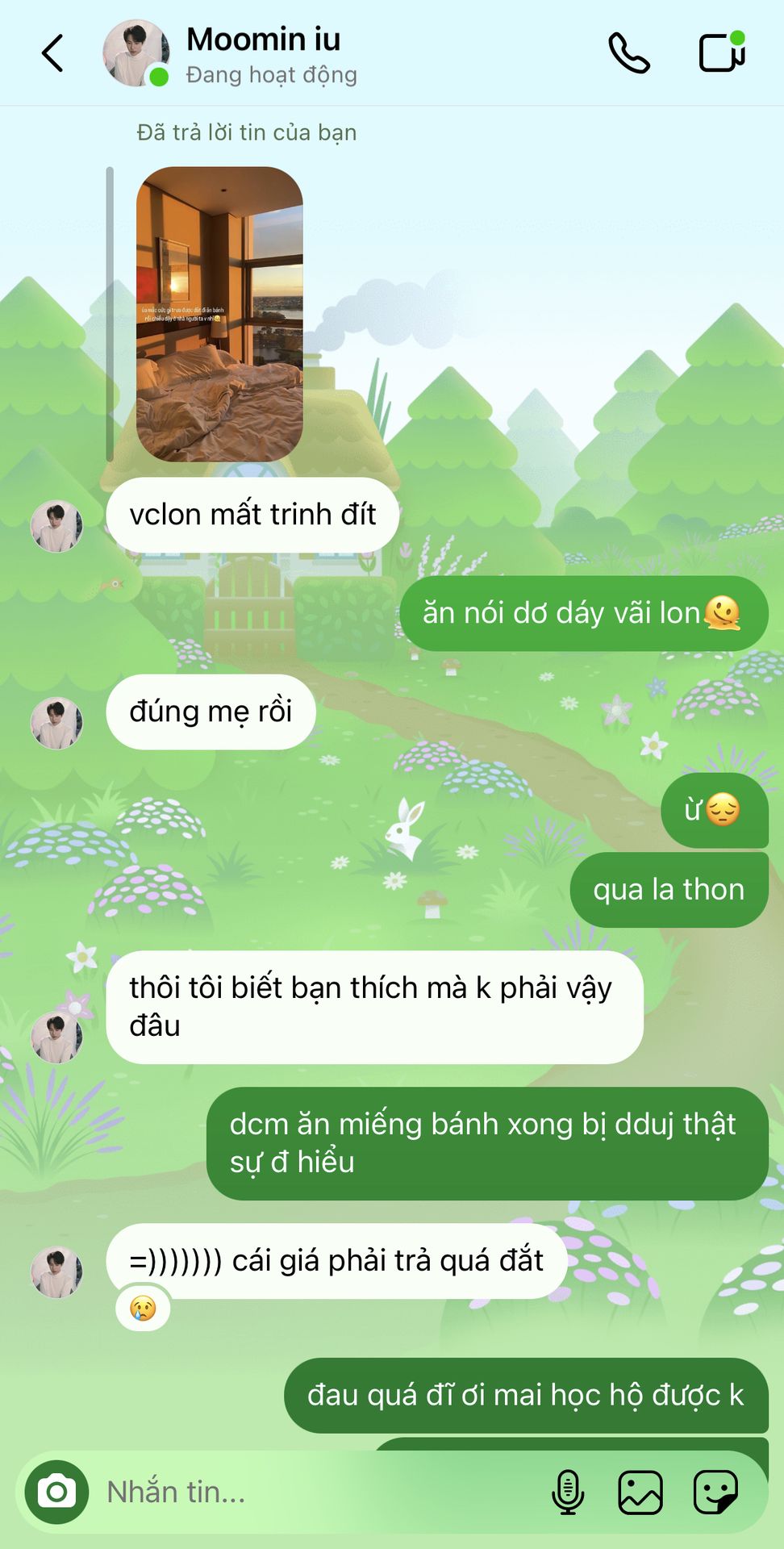
Task: View the crying reaction on the message
Action: coord(143,1308)
